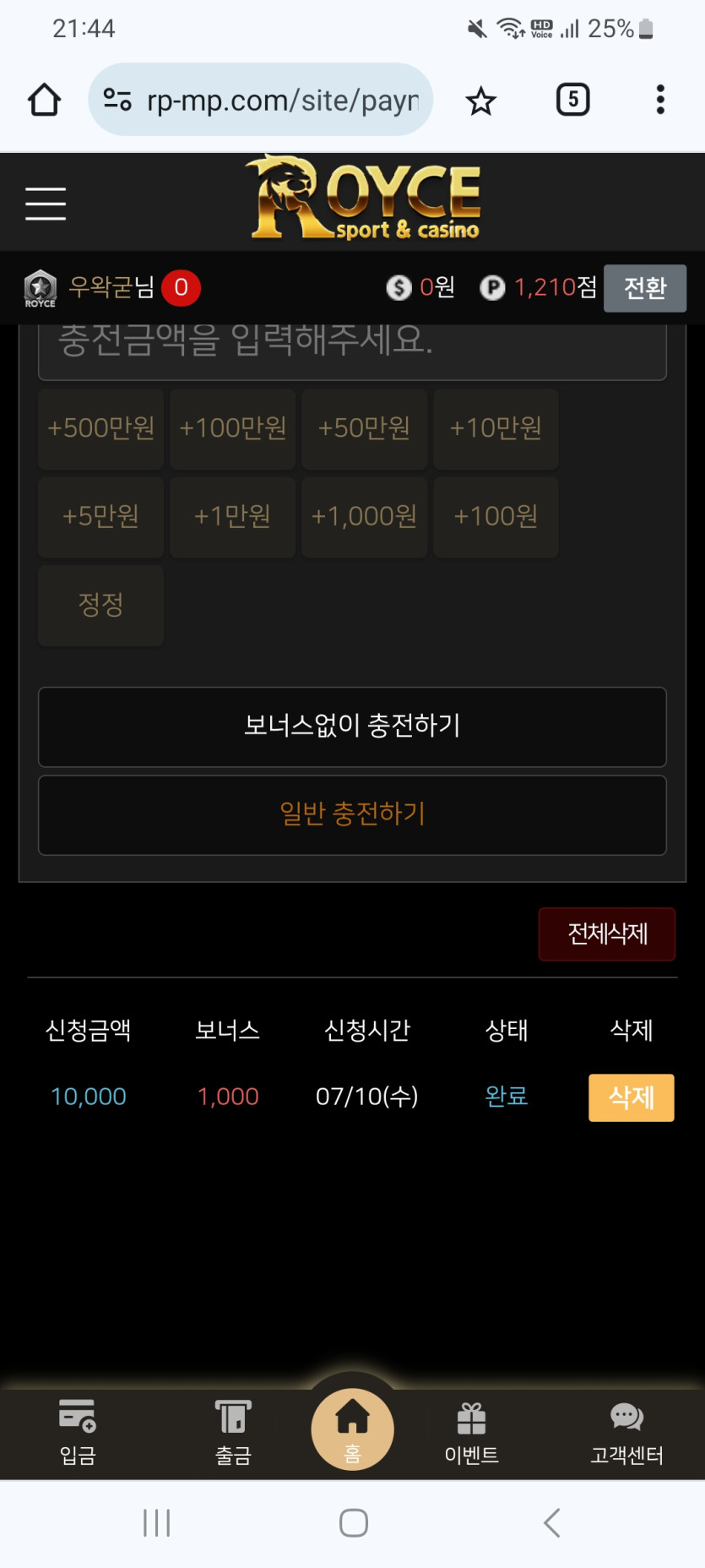
Task: Switch to the 입금 tab
Action: click(x=78, y=1431)
